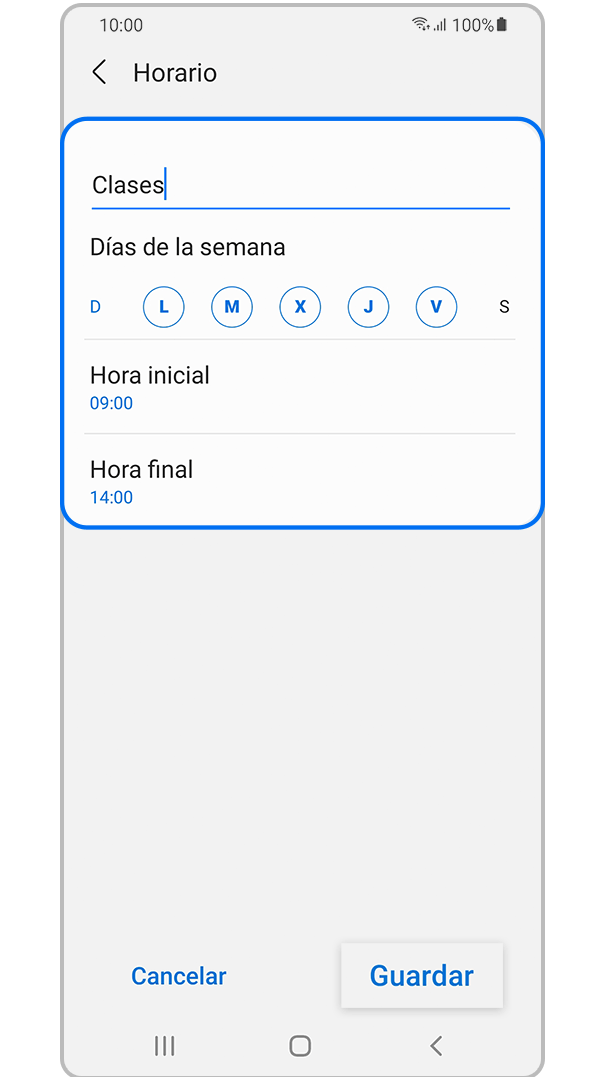
Task: Save the schedule with Guardar
Action: tap(421, 976)
